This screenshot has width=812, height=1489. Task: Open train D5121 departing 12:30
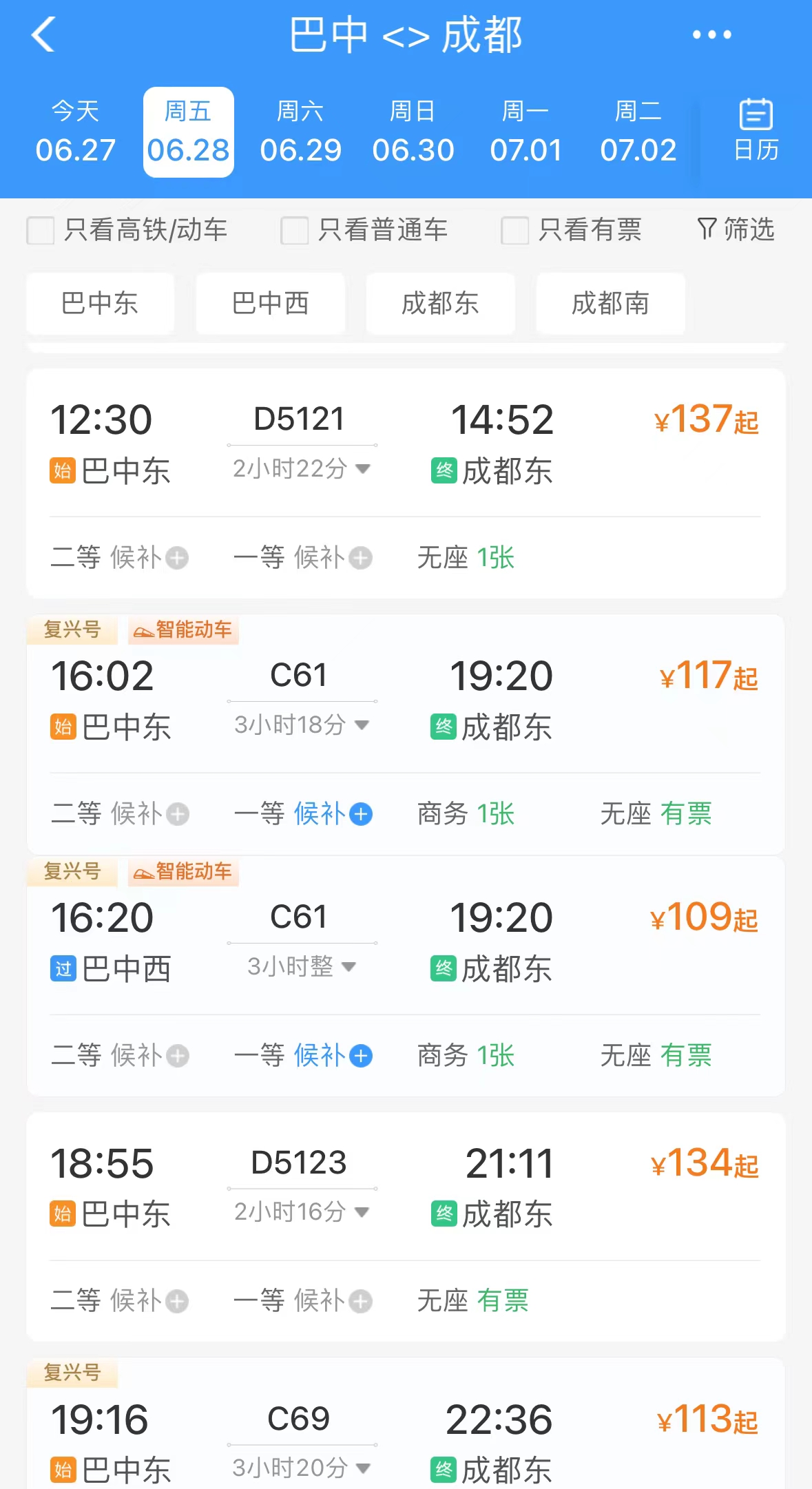(406, 483)
